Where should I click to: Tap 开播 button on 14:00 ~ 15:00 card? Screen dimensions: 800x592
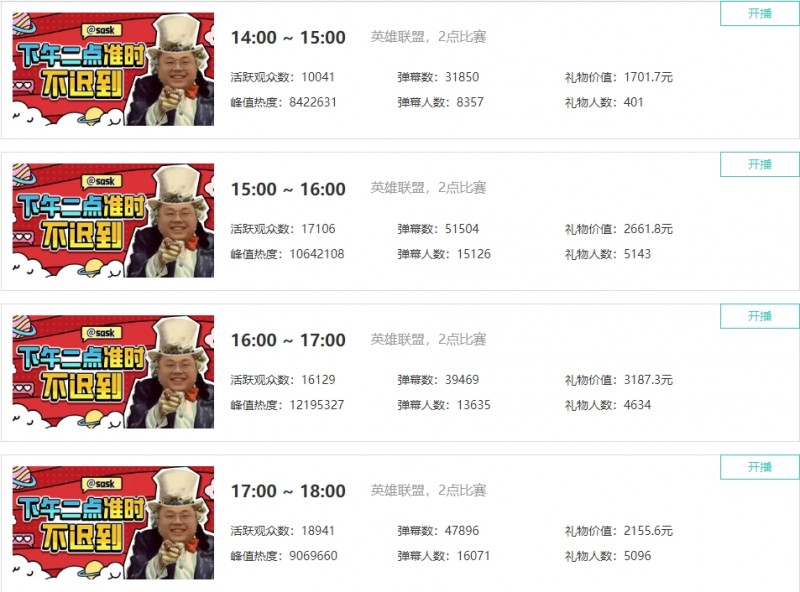pyautogui.click(x=759, y=13)
